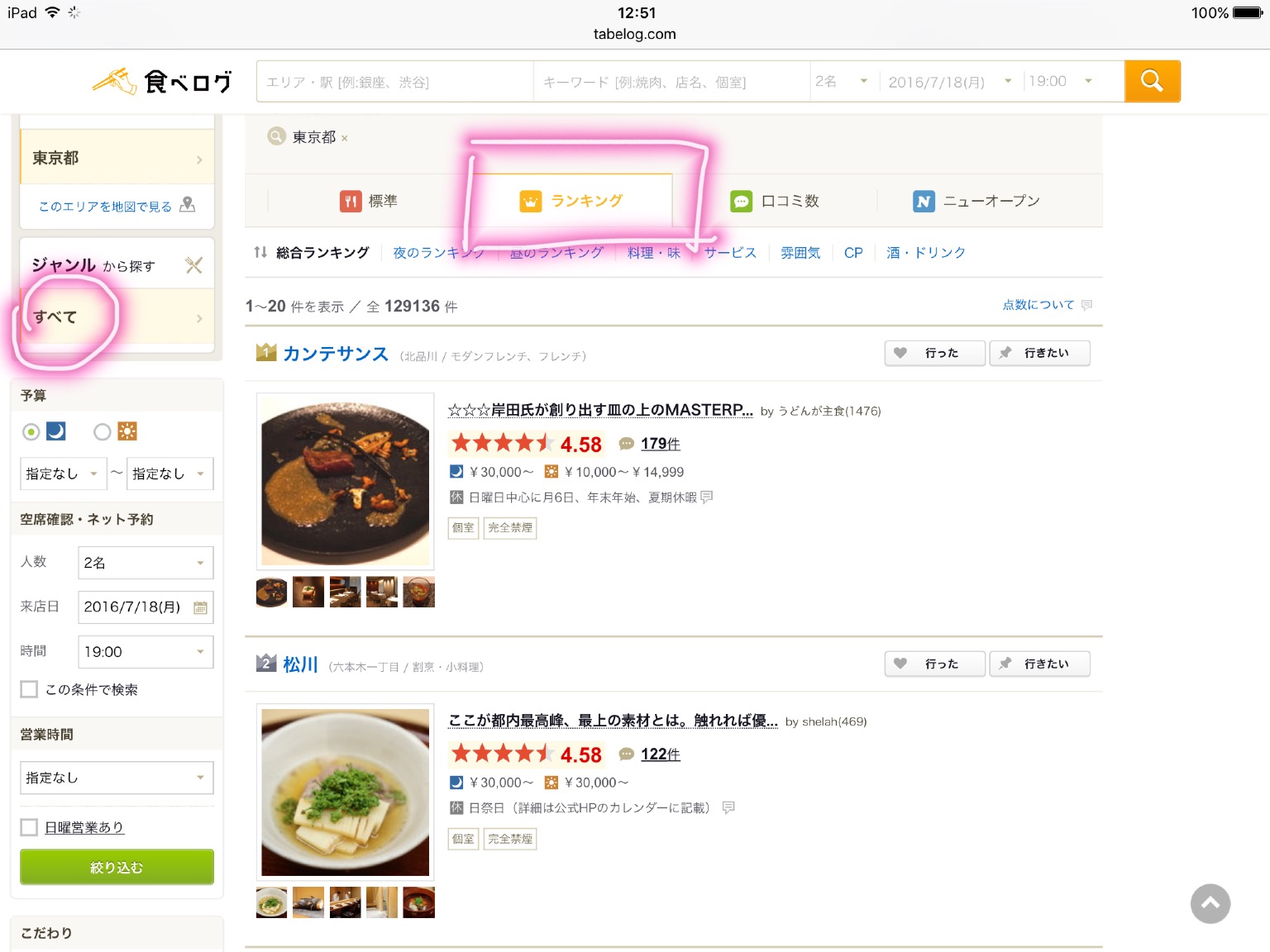Focus the area or station input field

[x=394, y=82]
